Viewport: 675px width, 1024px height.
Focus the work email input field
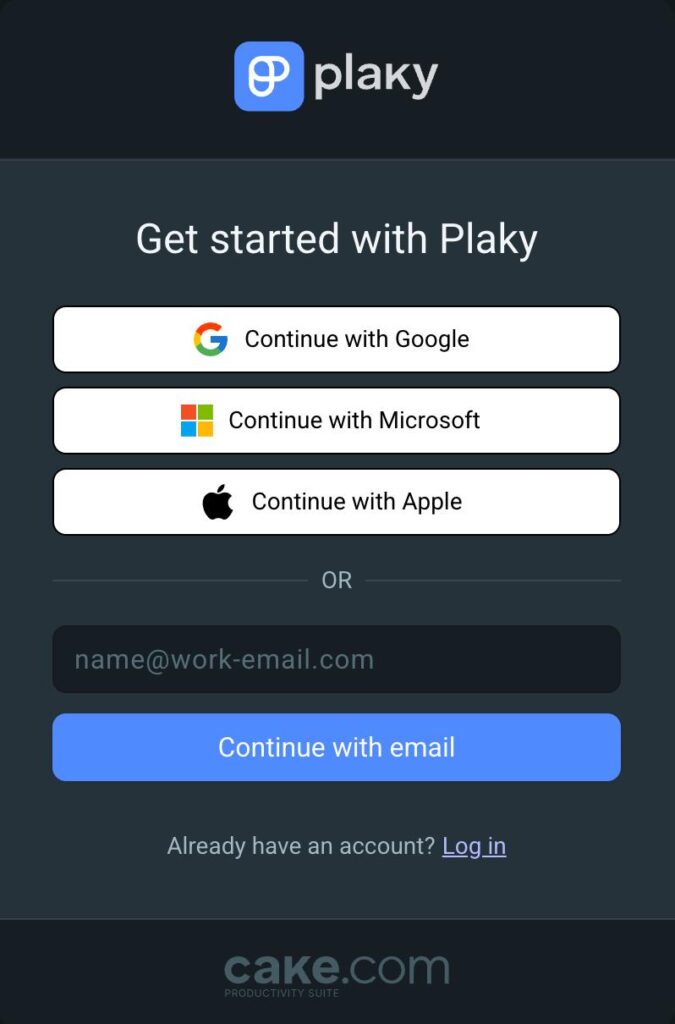pos(336,659)
